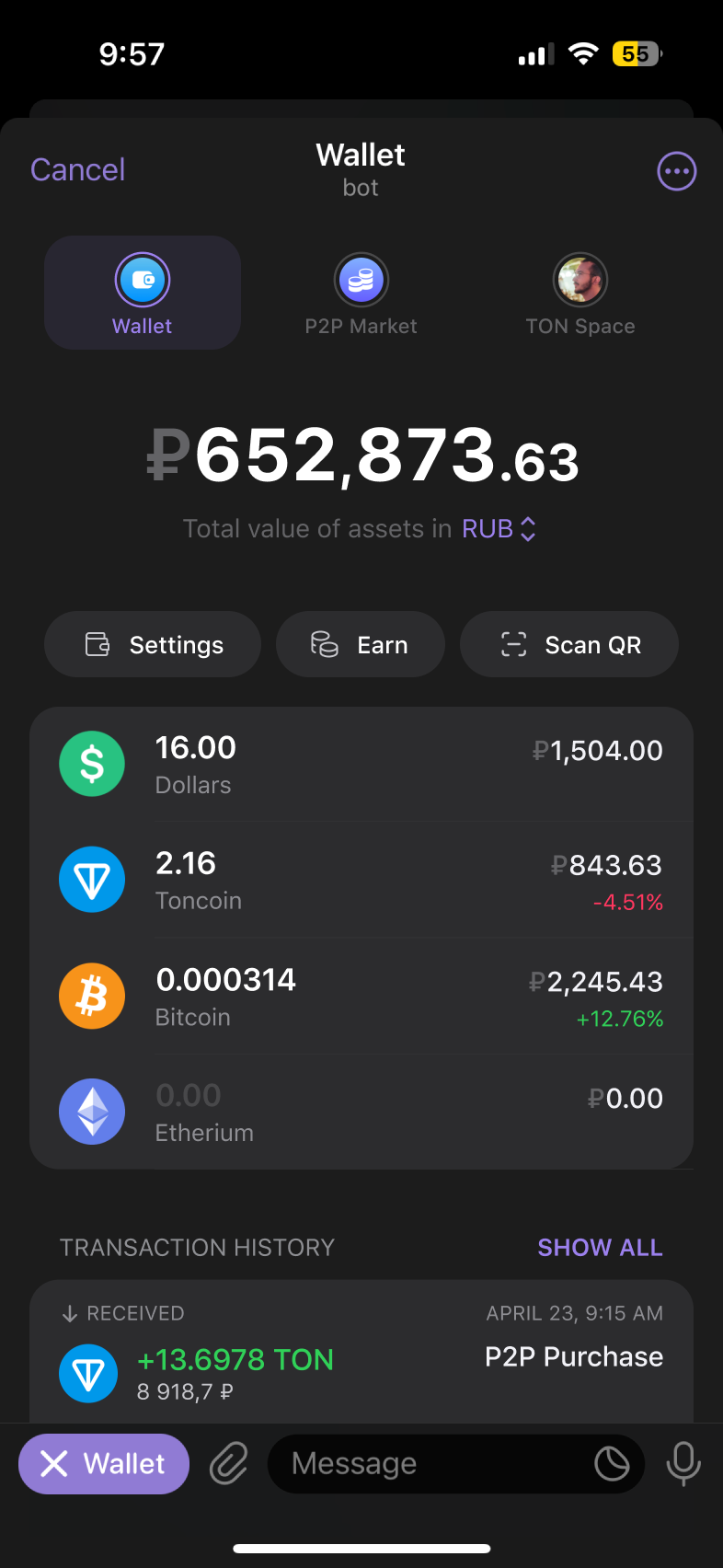The height and width of the screenshot is (1568, 723).
Task: Record a voice message with microphone
Action: (x=683, y=1464)
